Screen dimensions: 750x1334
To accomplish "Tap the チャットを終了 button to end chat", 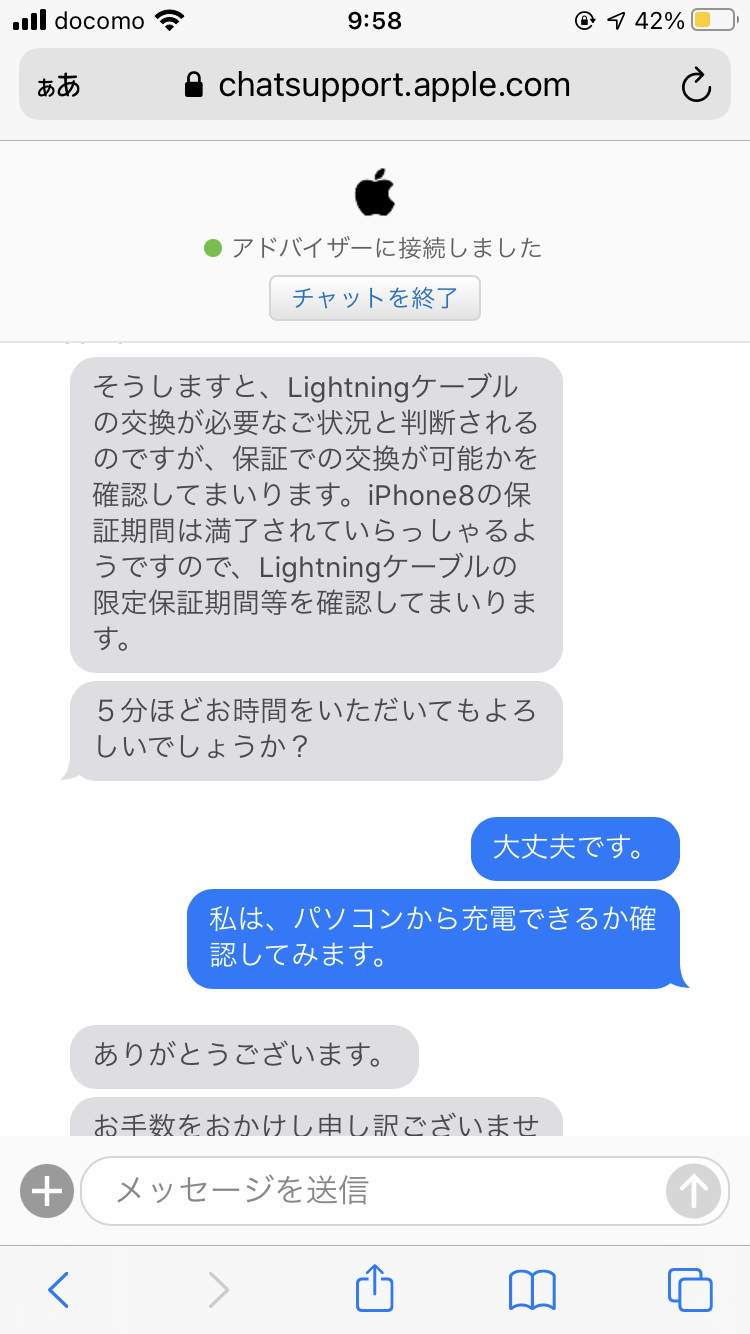I will click(x=374, y=298).
